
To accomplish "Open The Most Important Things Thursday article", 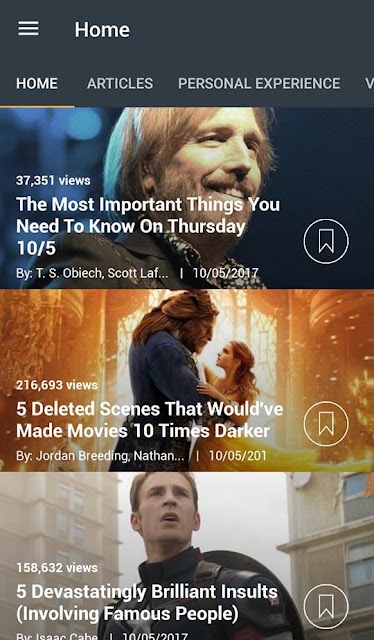I will (x=148, y=226).
